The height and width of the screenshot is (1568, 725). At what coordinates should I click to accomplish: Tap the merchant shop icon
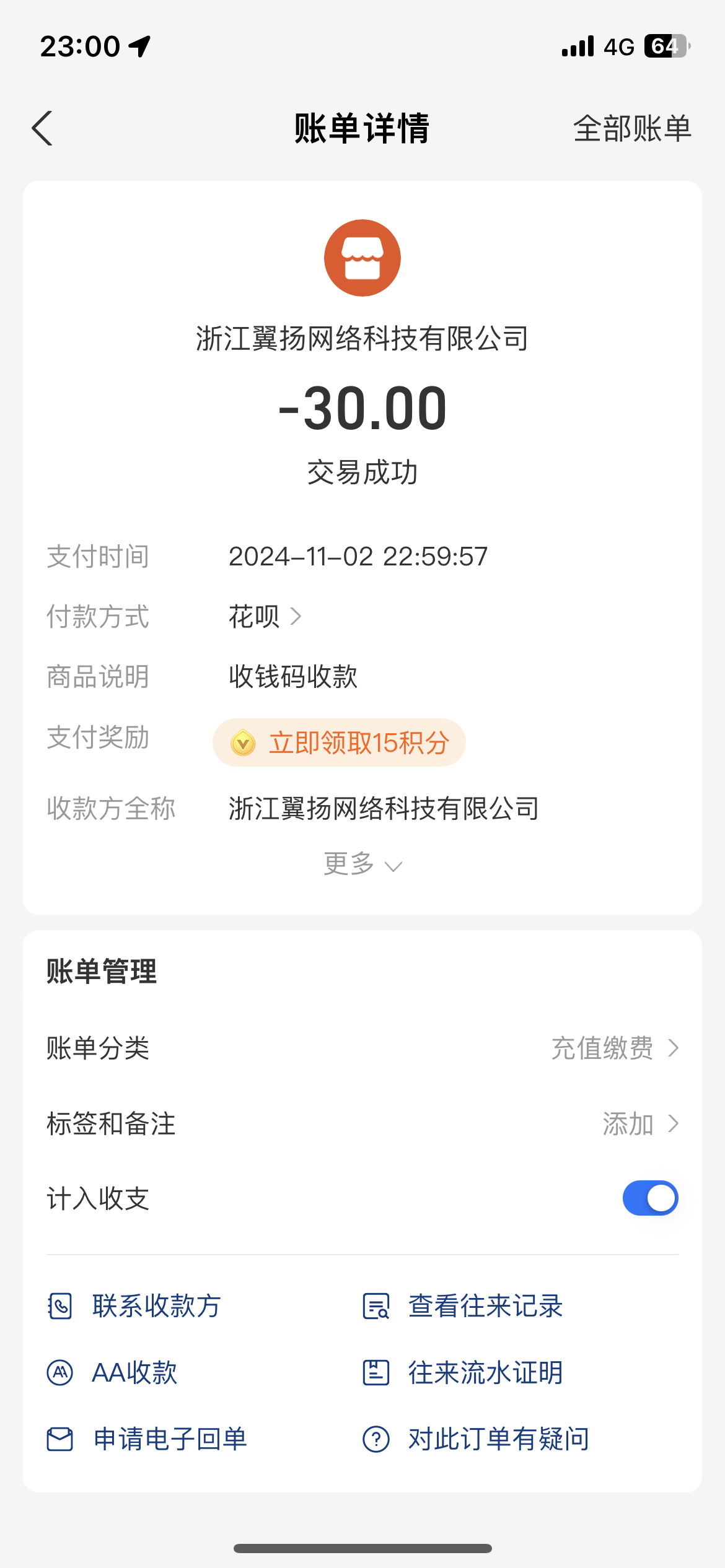pos(362,258)
